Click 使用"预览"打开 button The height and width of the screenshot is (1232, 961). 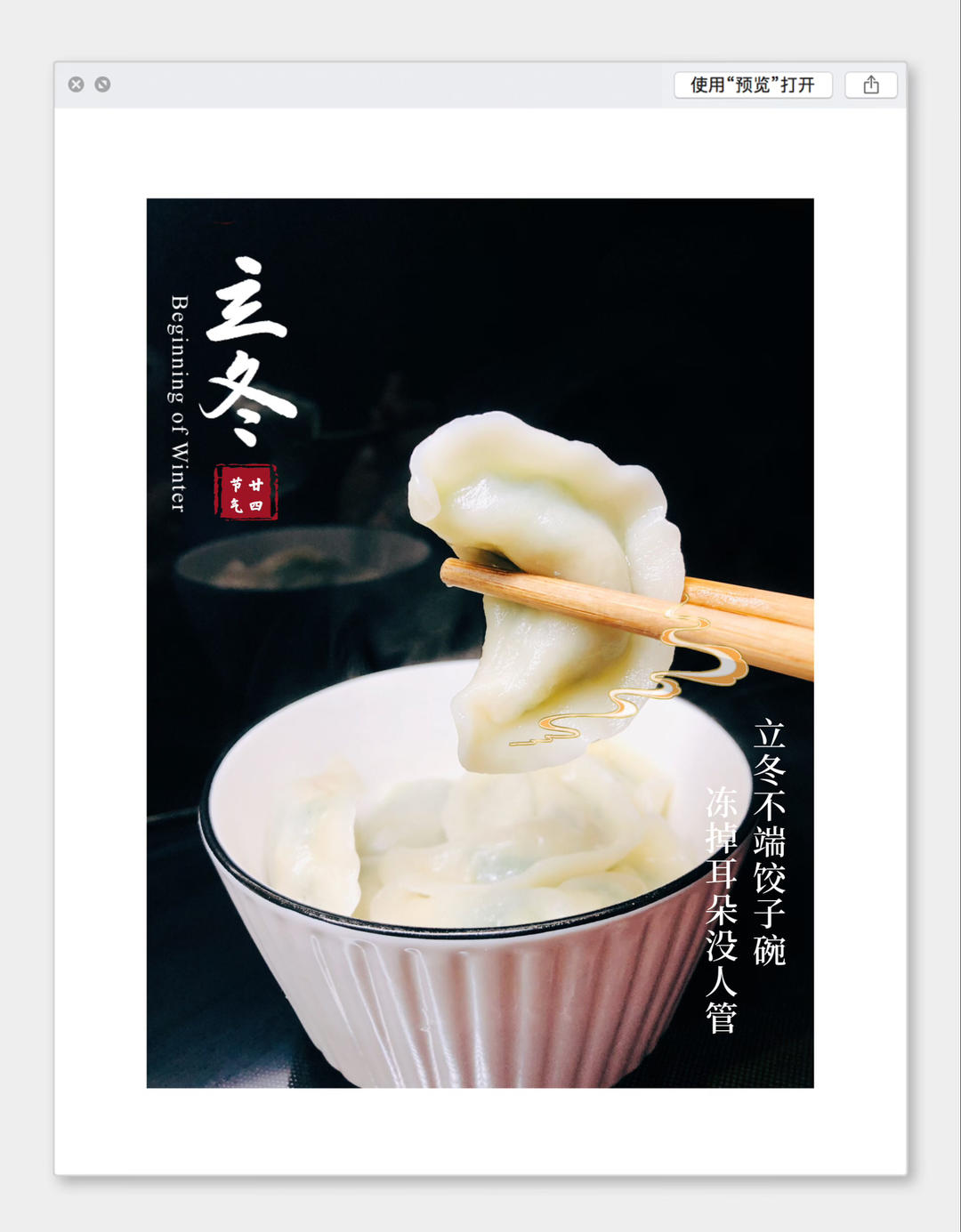753,85
